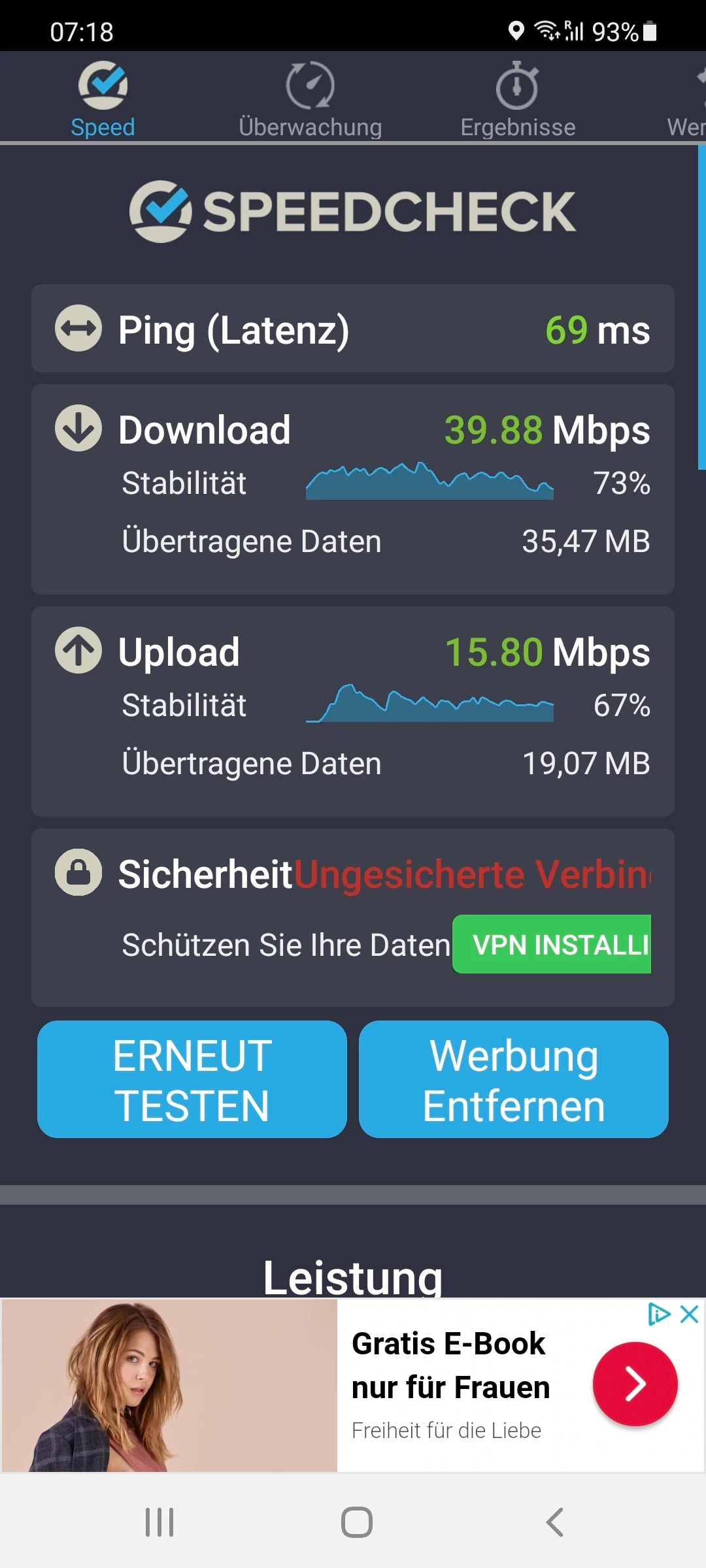
Task: Tap the Werbung Entfernen button
Action: point(514,1079)
